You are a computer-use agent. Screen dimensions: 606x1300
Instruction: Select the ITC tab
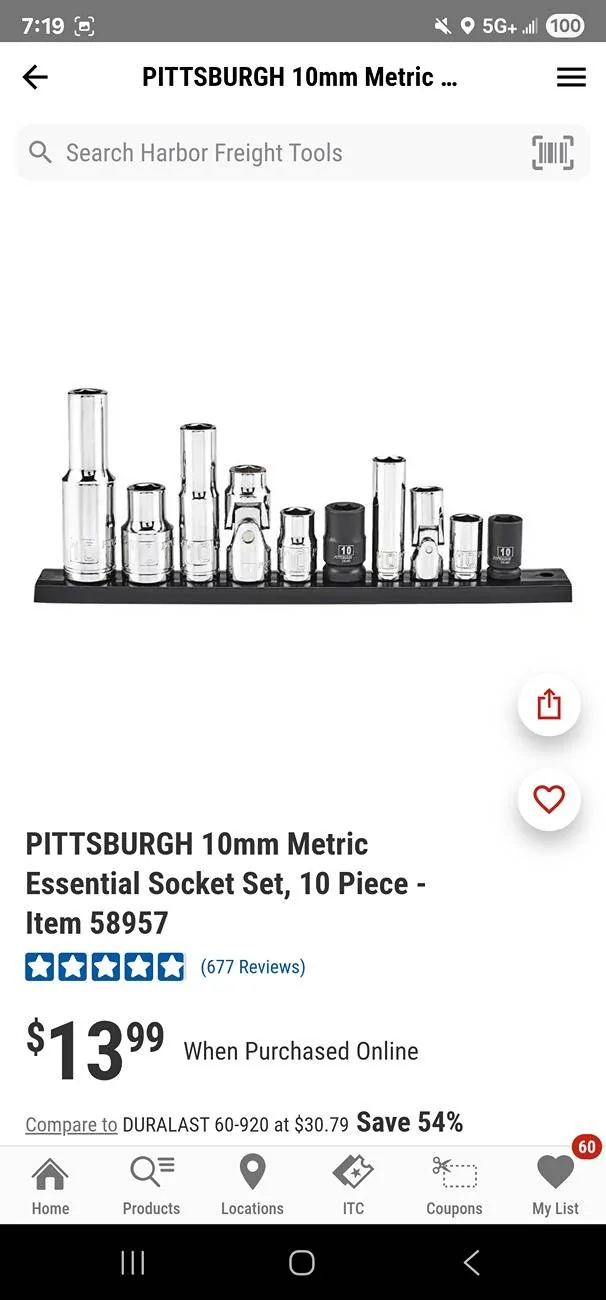point(353,1185)
